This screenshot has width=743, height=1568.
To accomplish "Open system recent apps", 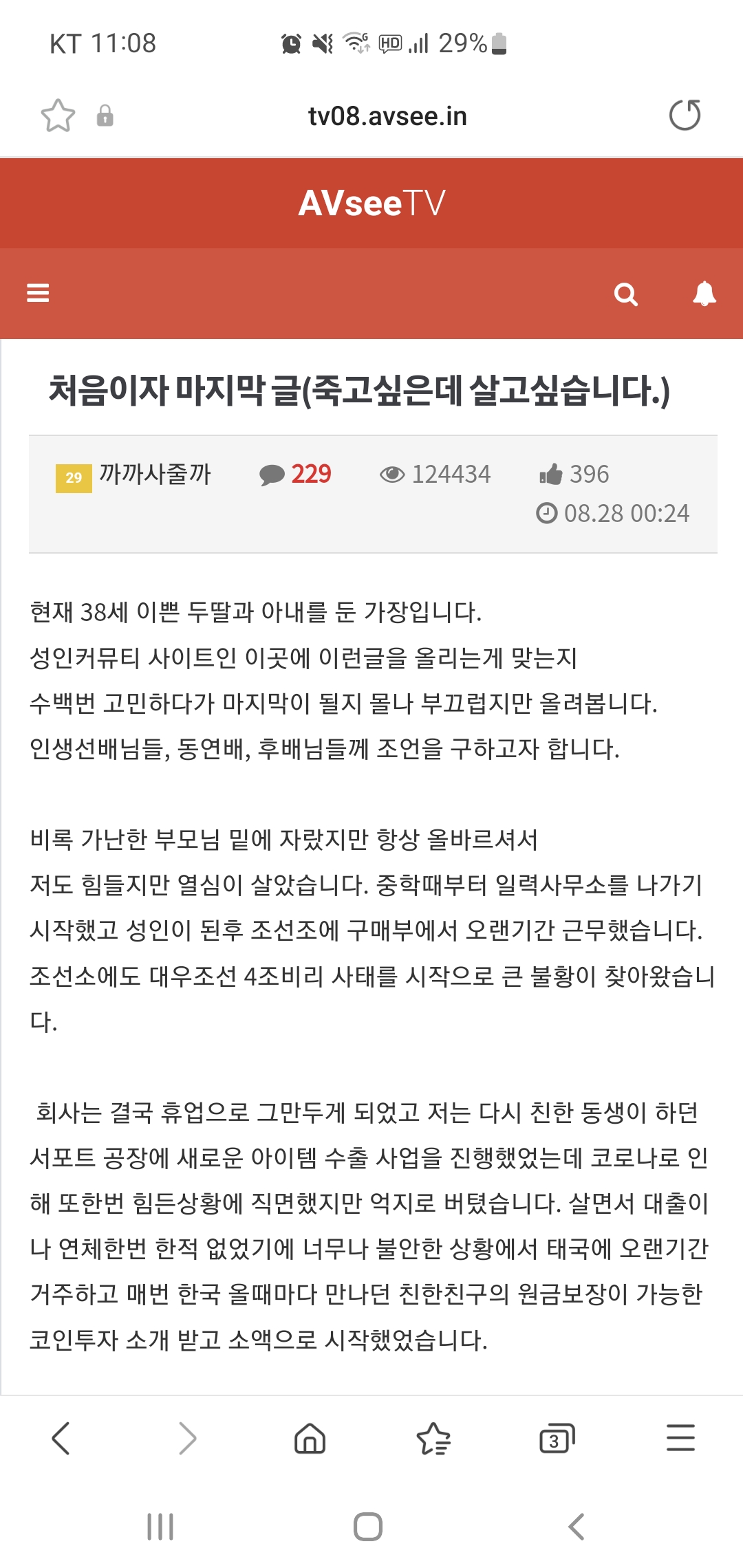I will coord(160,1527).
